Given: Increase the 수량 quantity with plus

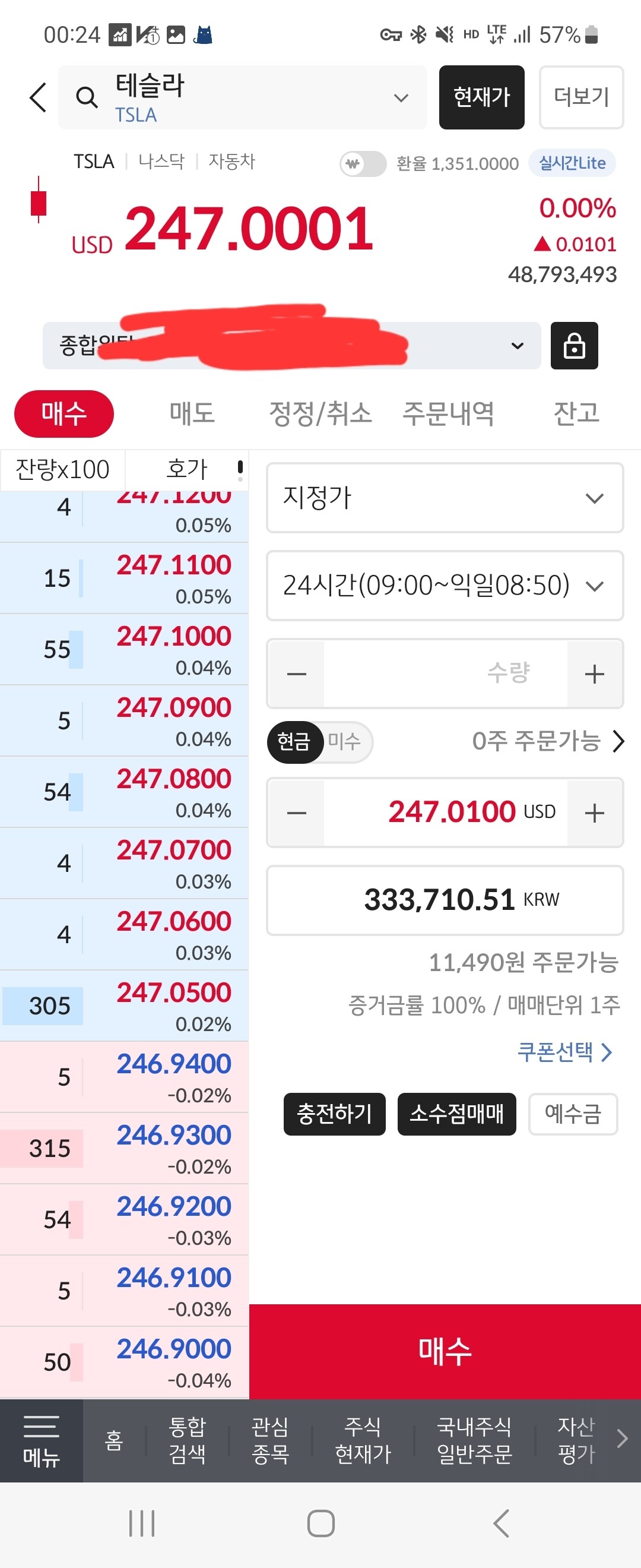Looking at the screenshot, I should pyautogui.click(x=594, y=674).
